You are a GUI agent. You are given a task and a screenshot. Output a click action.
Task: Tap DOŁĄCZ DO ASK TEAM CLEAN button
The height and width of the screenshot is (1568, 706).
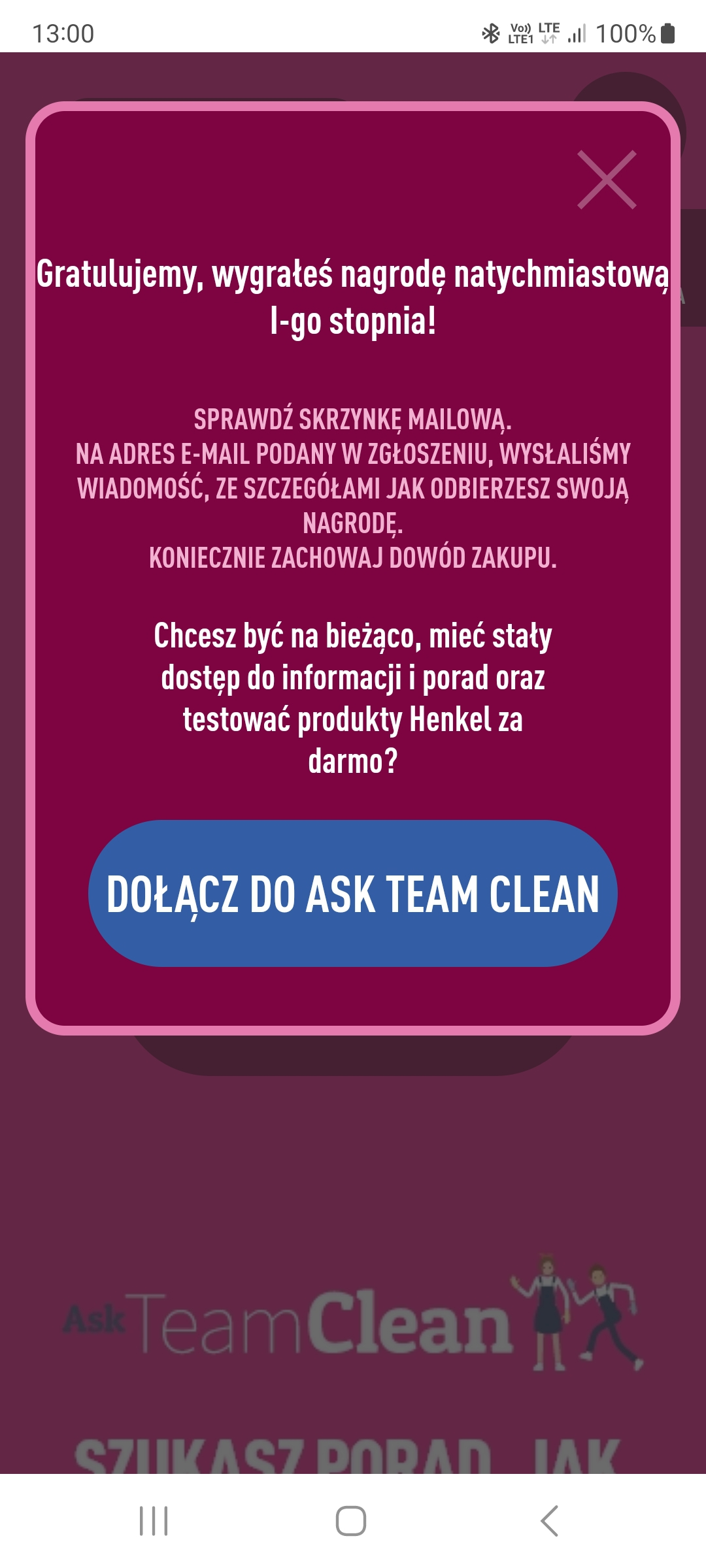[x=353, y=893]
